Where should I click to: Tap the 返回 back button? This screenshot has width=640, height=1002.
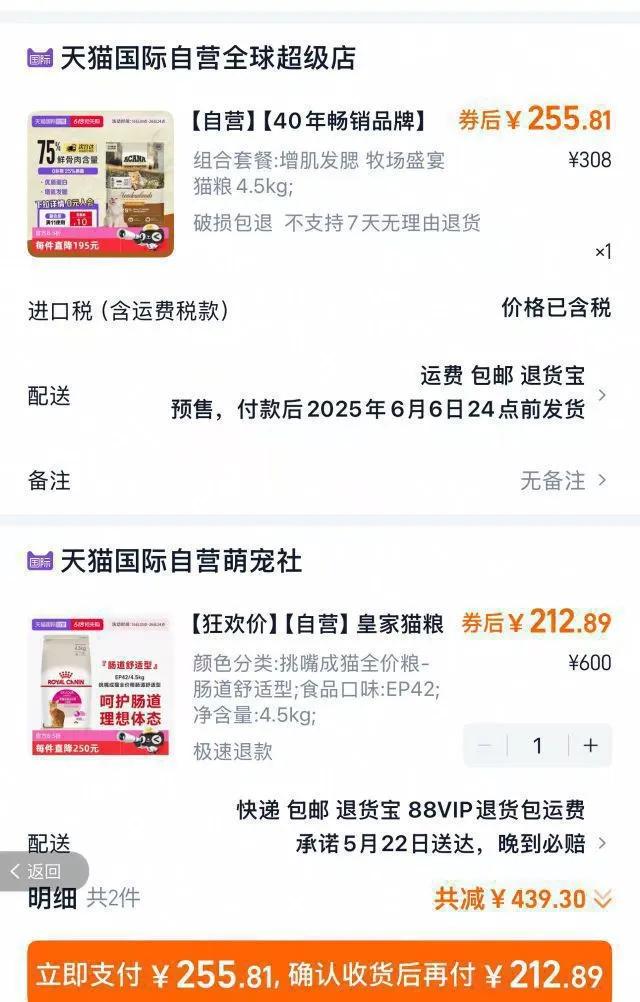click(x=38, y=871)
